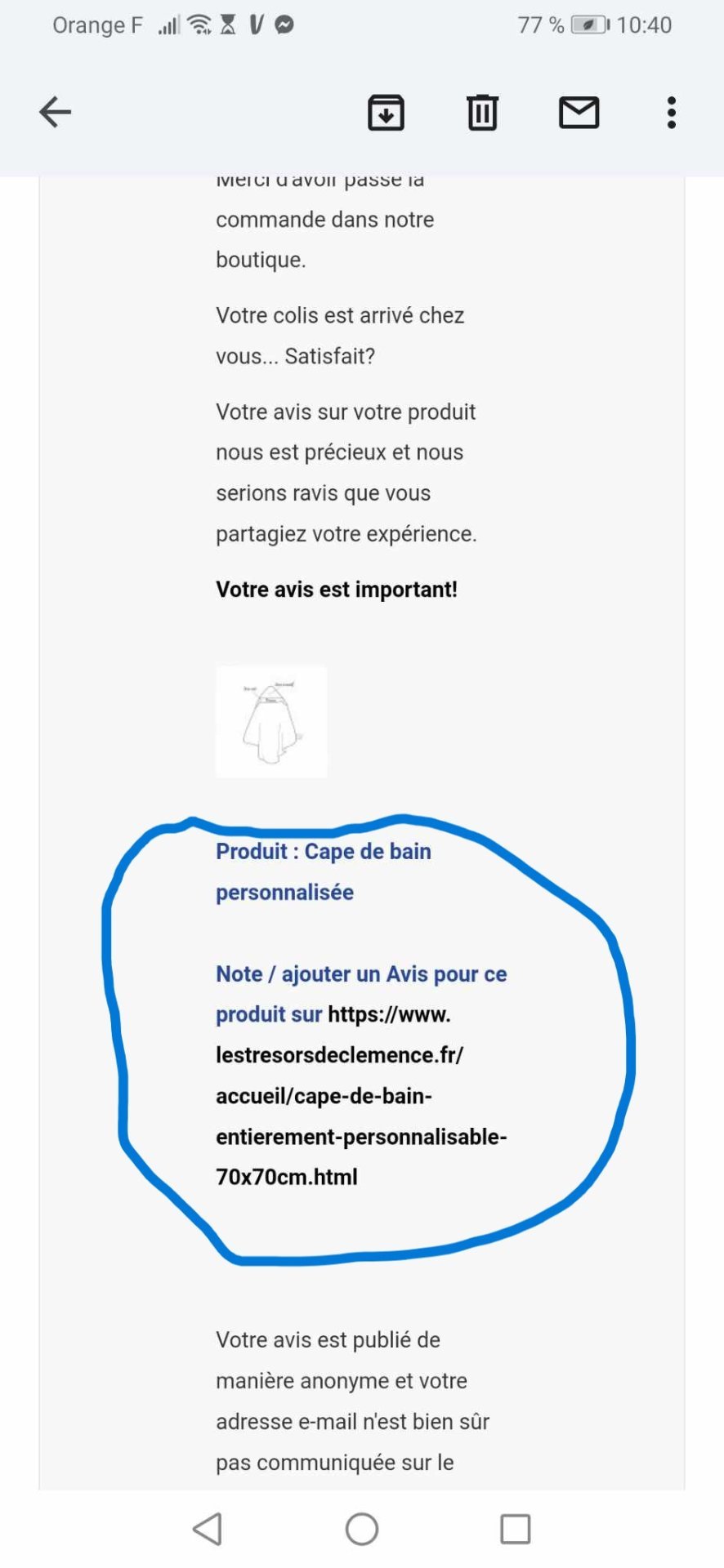Tap the system home button
The image size is (724, 1568).
(362, 1529)
